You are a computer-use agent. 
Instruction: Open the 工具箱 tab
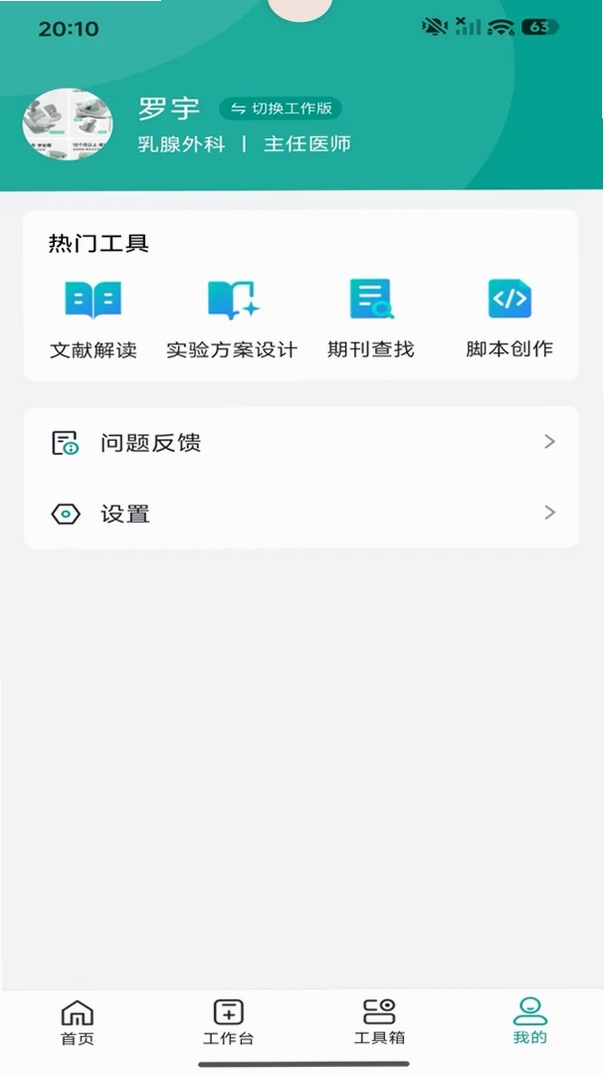click(379, 1022)
